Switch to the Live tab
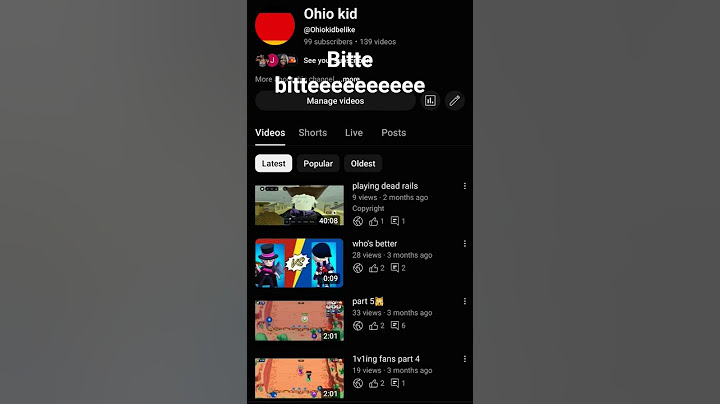 point(354,132)
